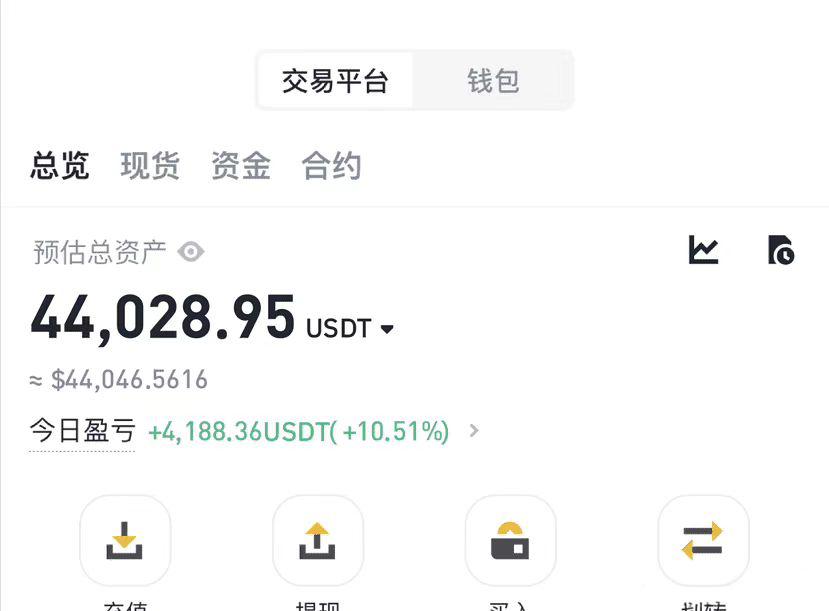Open today's profit and loss details
This screenshot has height=611, width=829.
473,432
